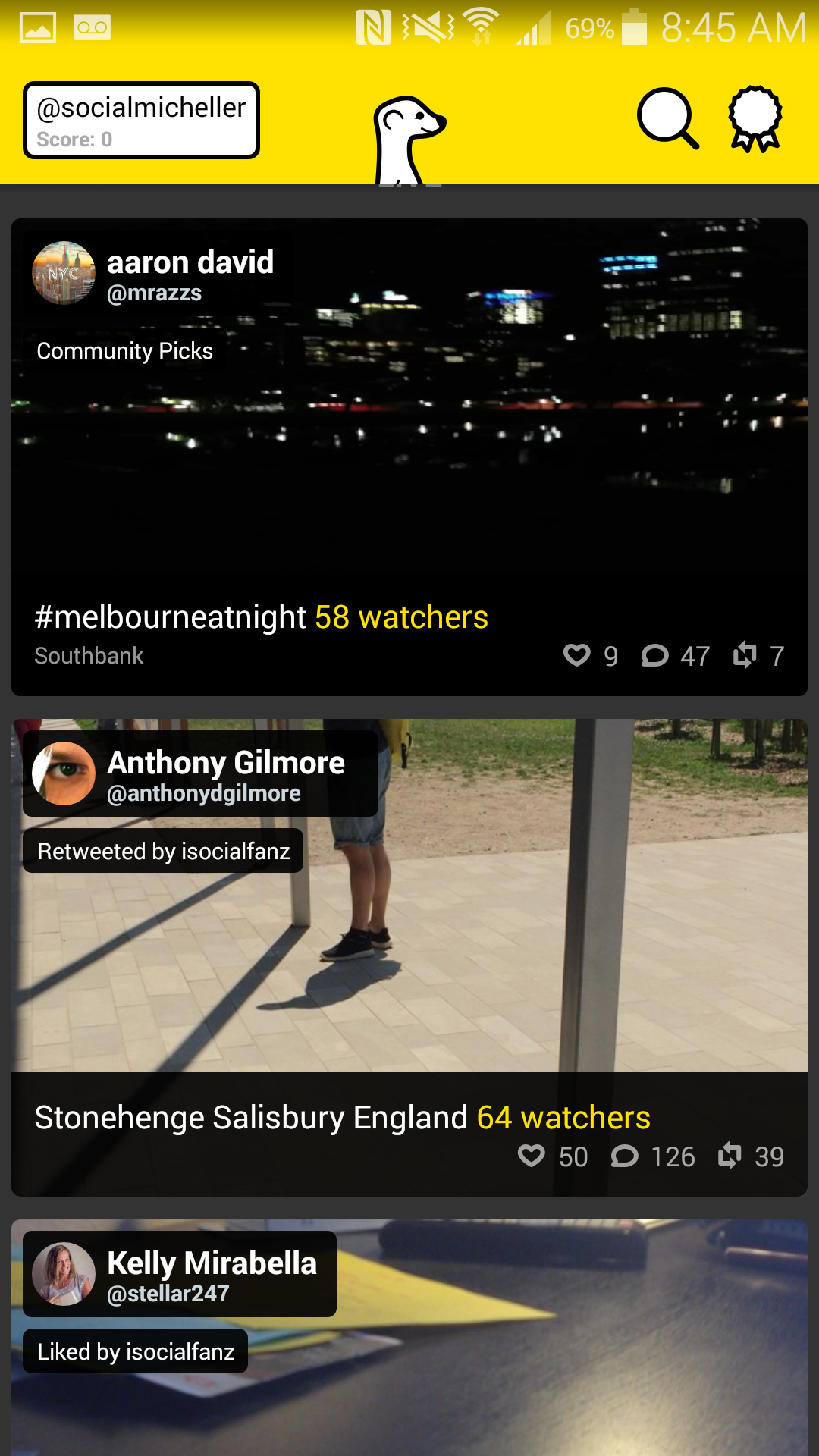Open Kelly Mirabella's stream card
The image size is (819, 1456).
pos(531,1365)
